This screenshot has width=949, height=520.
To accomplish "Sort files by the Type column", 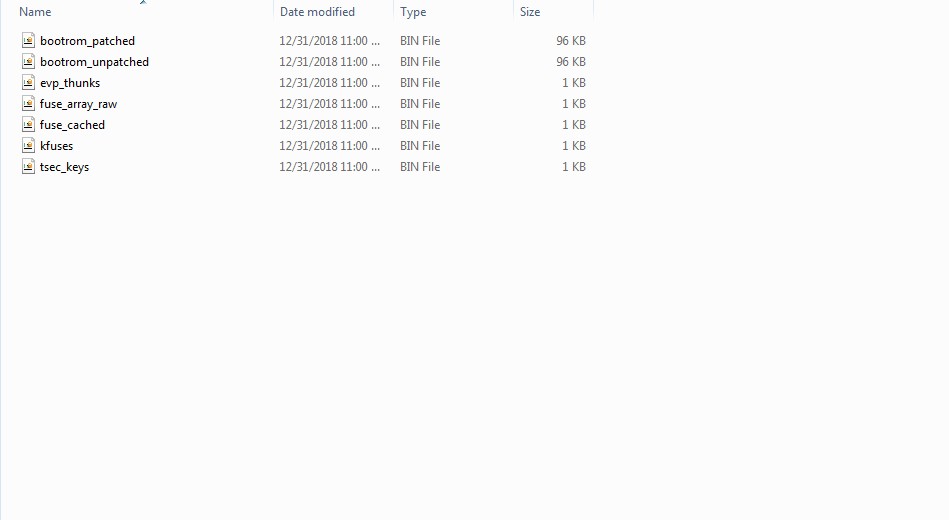I will [413, 12].
